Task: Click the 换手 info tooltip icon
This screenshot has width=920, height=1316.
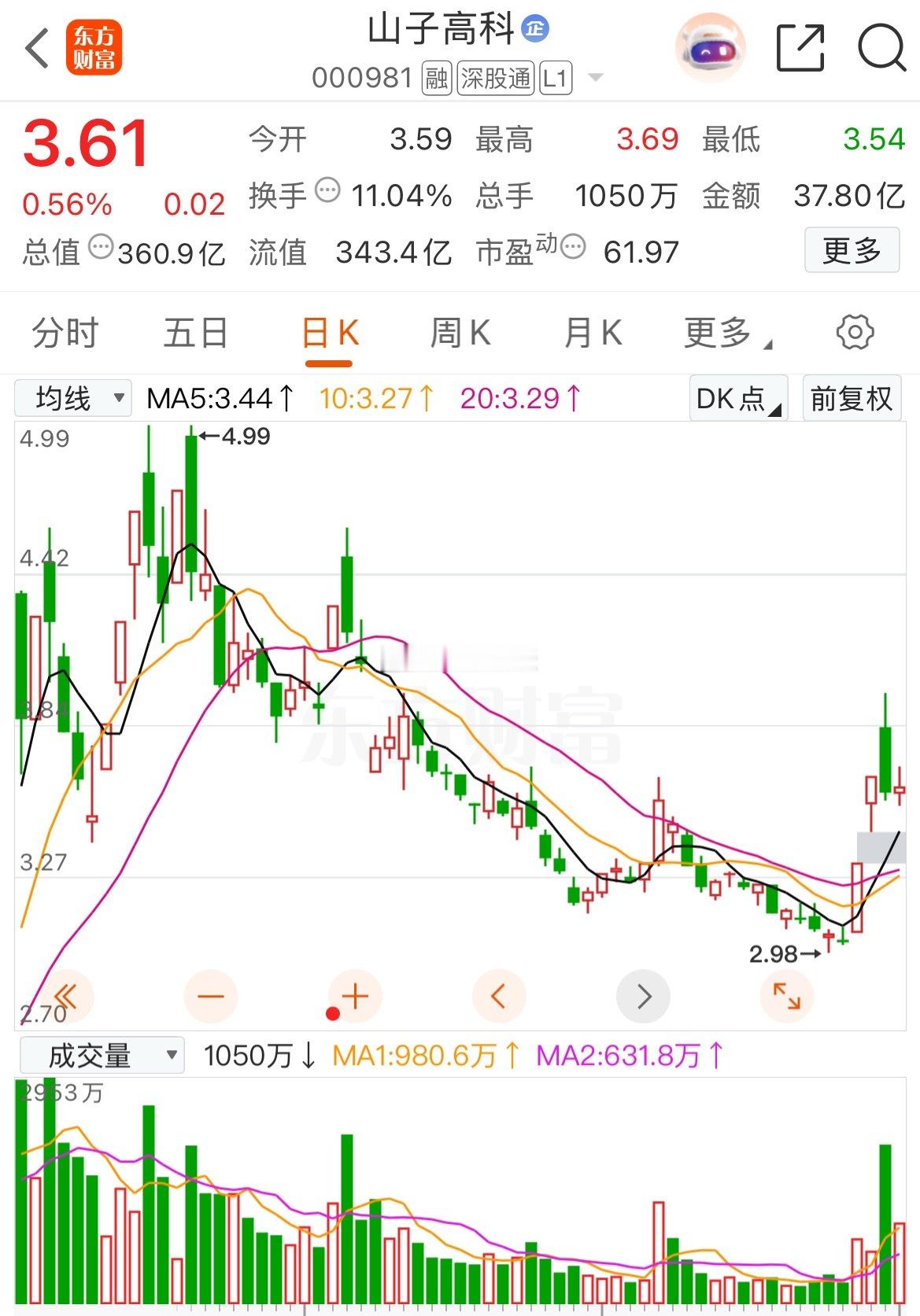Action: (327, 191)
